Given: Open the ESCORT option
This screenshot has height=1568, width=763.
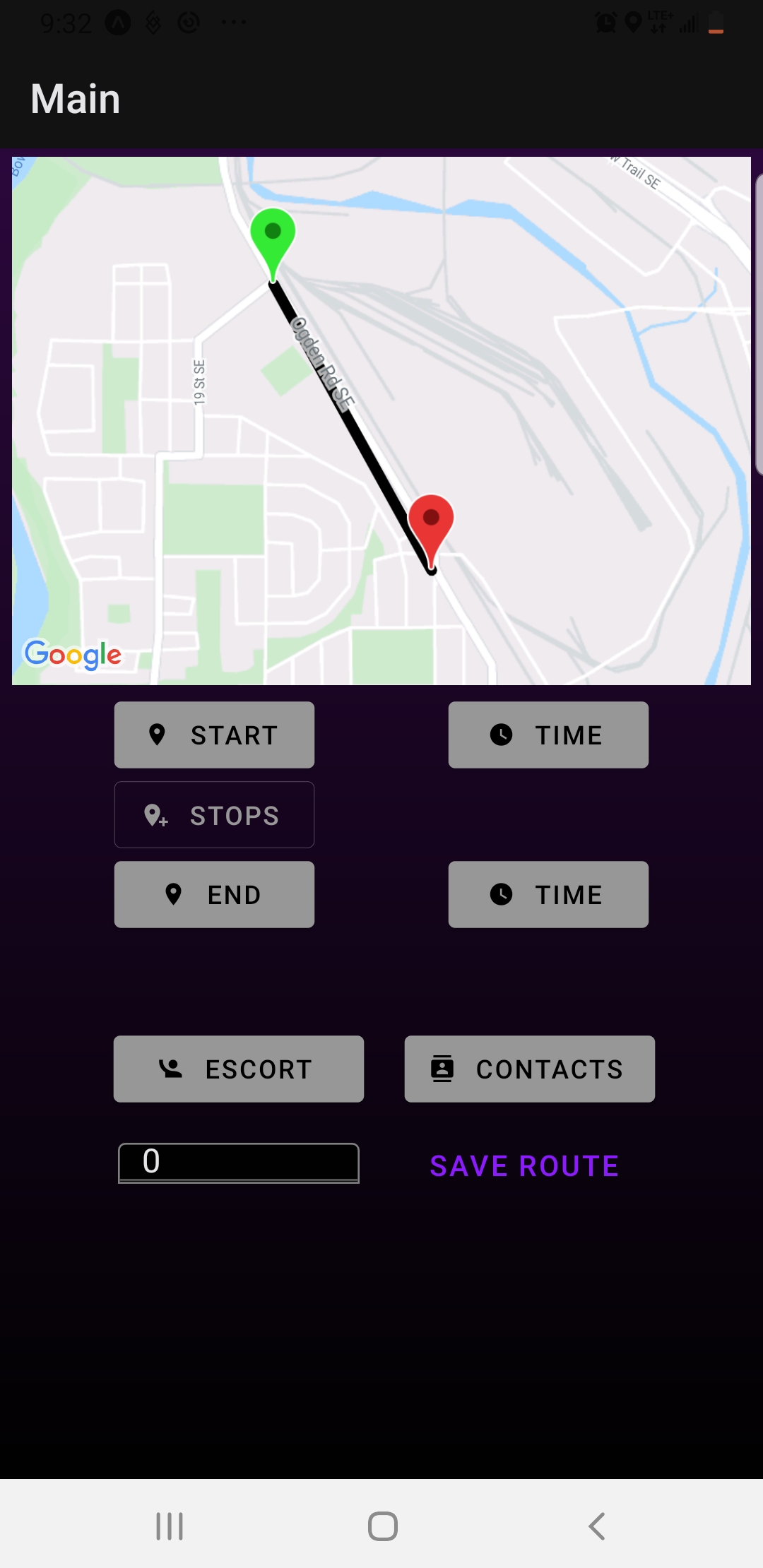Looking at the screenshot, I should click(239, 1069).
